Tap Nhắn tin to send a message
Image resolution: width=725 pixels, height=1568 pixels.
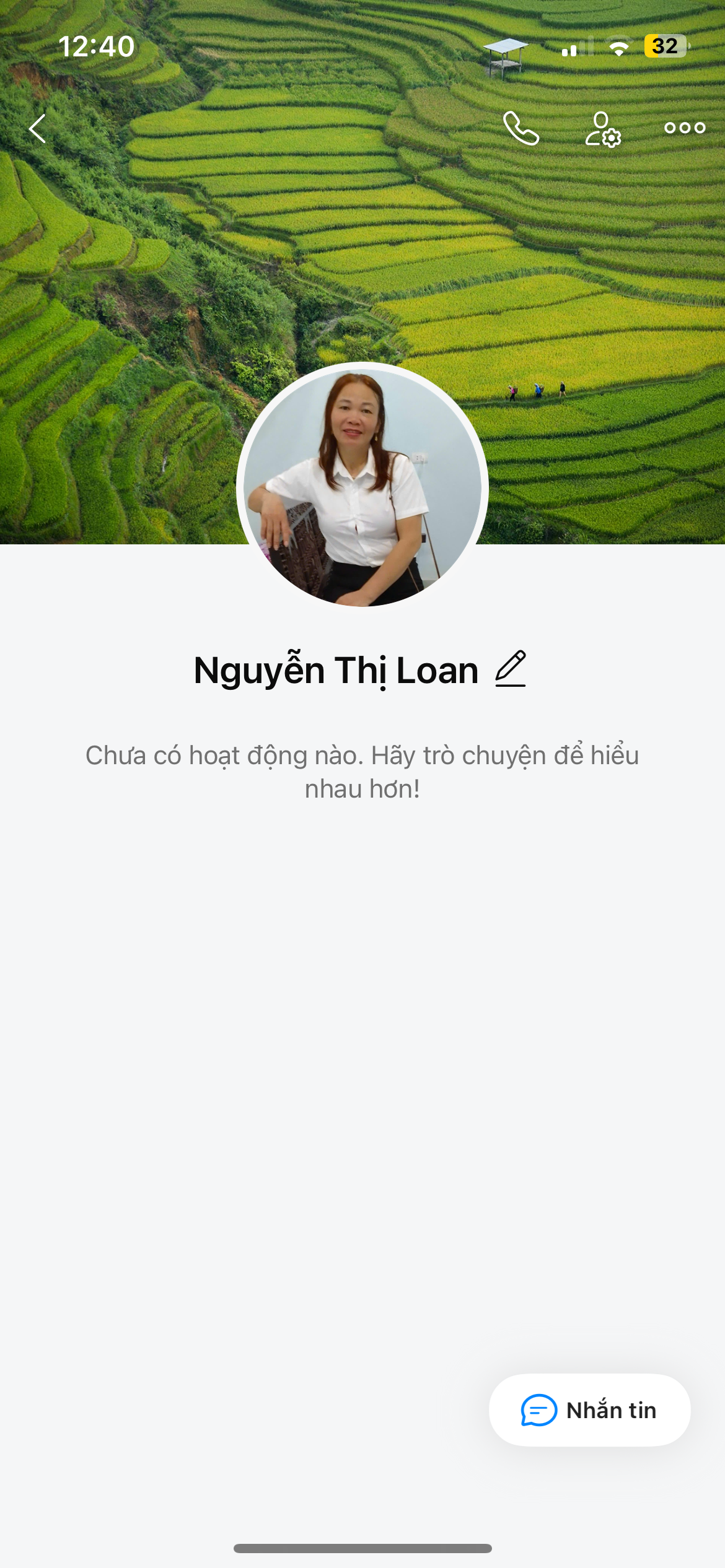[x=589, y=1410]
